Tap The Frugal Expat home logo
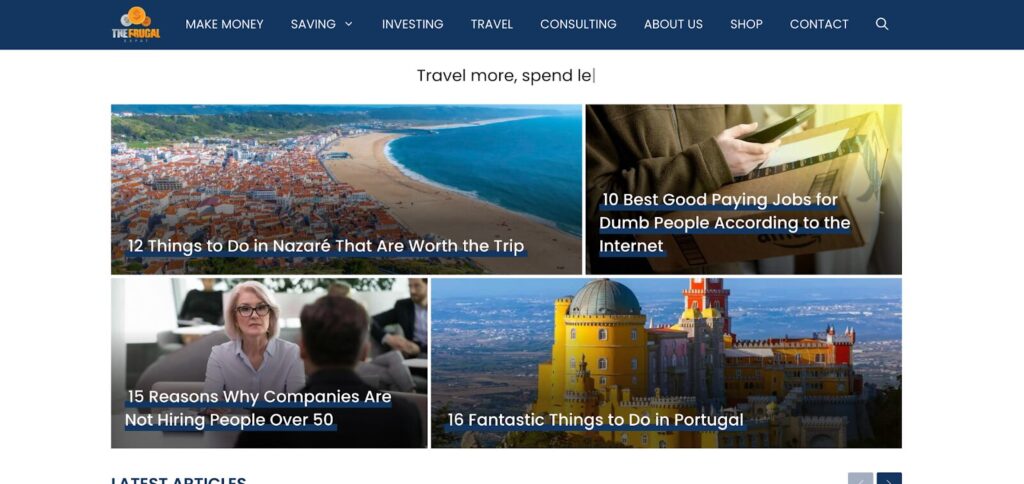The height and width of the screenshot is (484, 1024). coord(135,24)
